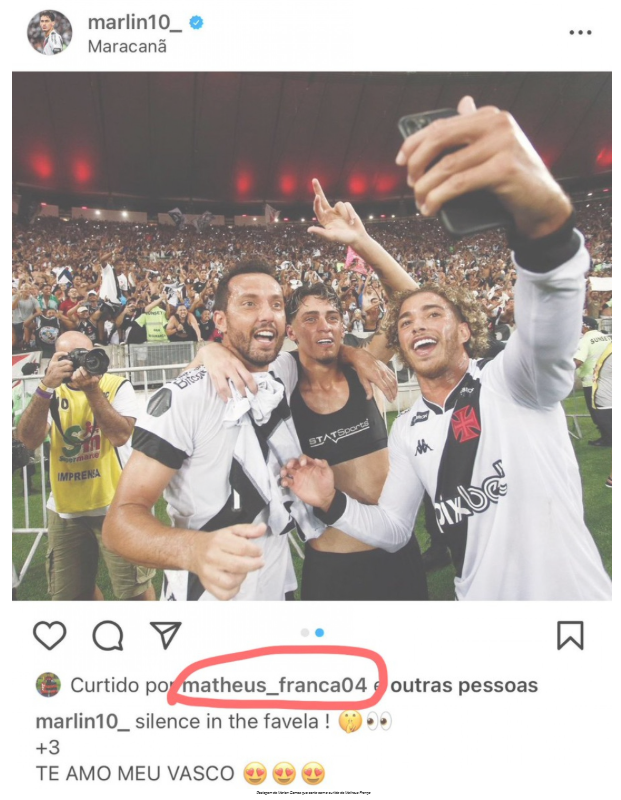Open marlin10_ profile from the header username
This screenshot has height=800, width=621.
pos(135,21)
